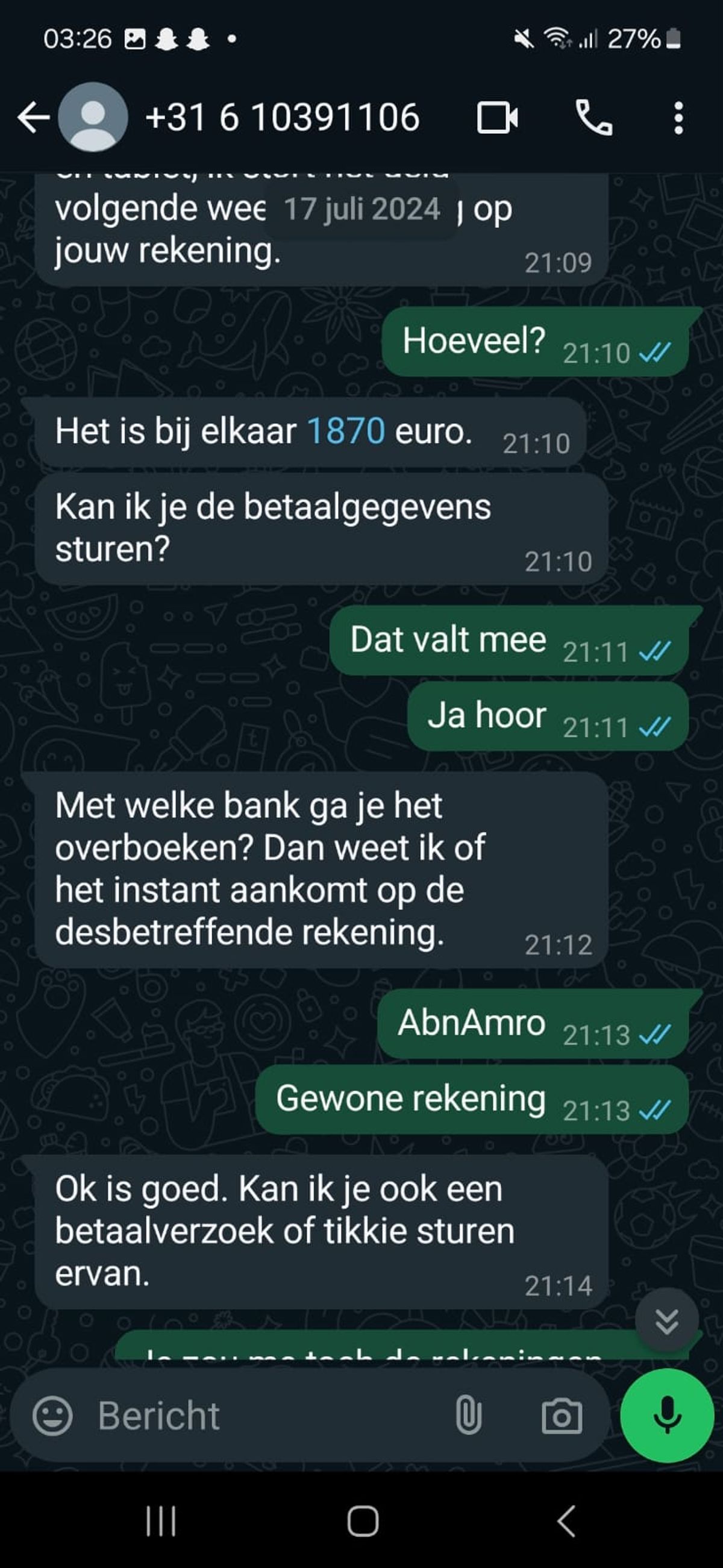Open contact info for +31 6 10391106
The height and width of the screenshot is (1568, 723).
[283, 117]
